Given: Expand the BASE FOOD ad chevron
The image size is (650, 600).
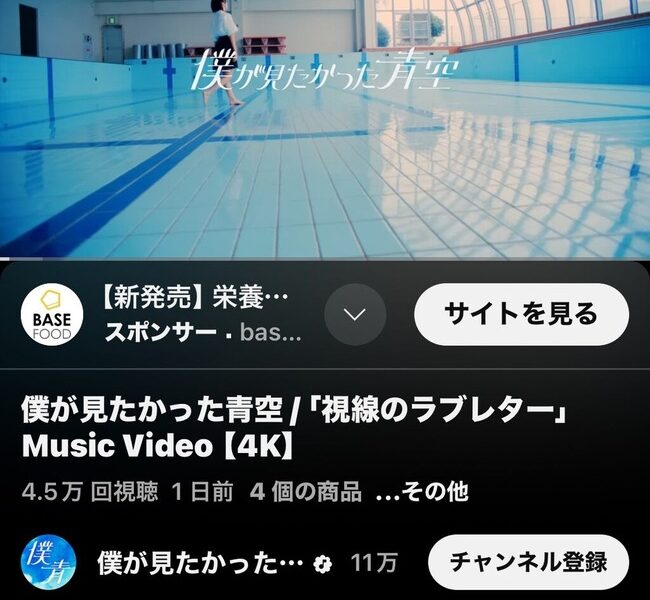Looking at the screenshot, I should coord(355,314).
